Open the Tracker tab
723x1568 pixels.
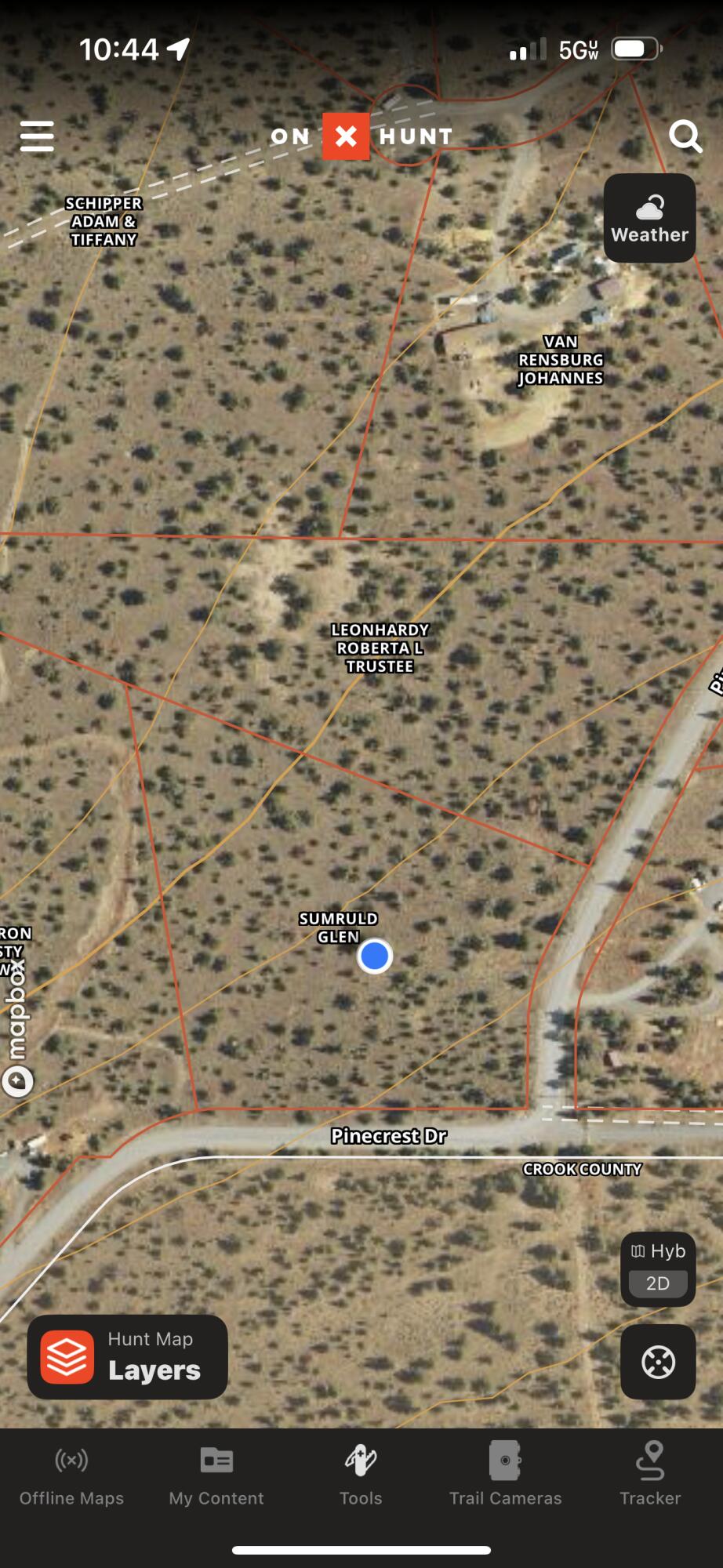(x=650, y=1476)
